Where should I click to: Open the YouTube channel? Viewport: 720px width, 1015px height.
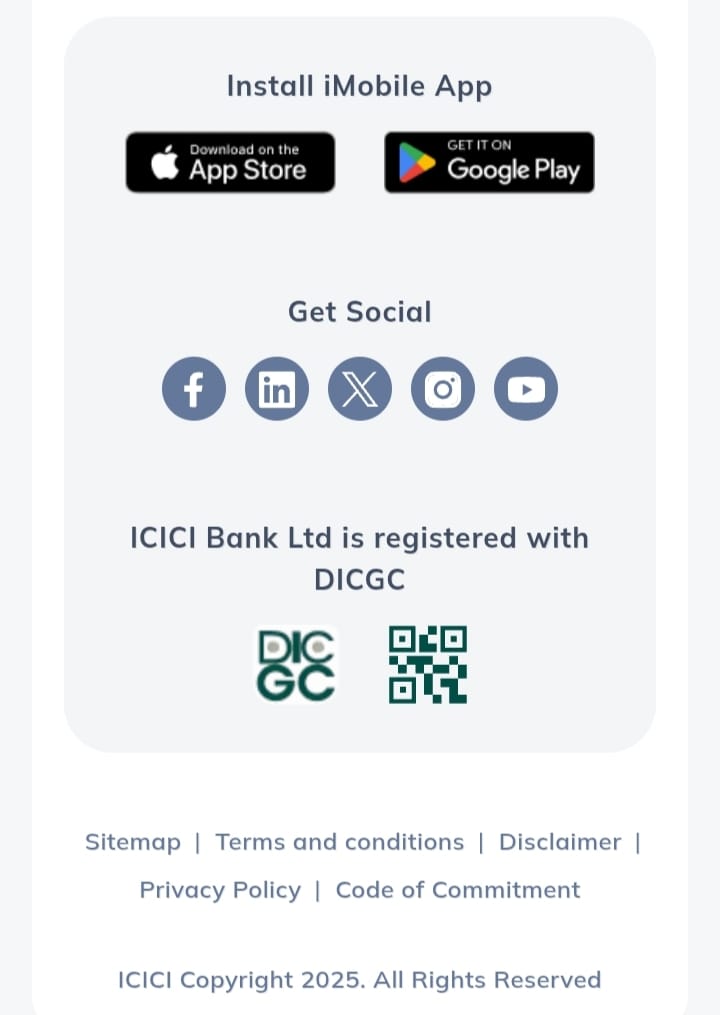(526, 389)
